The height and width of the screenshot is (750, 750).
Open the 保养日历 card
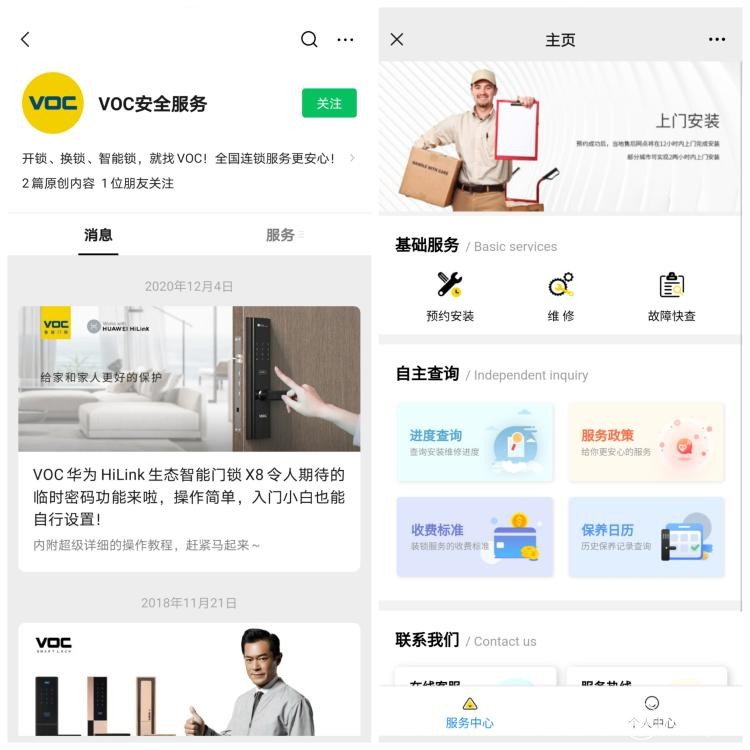point(646,537)
